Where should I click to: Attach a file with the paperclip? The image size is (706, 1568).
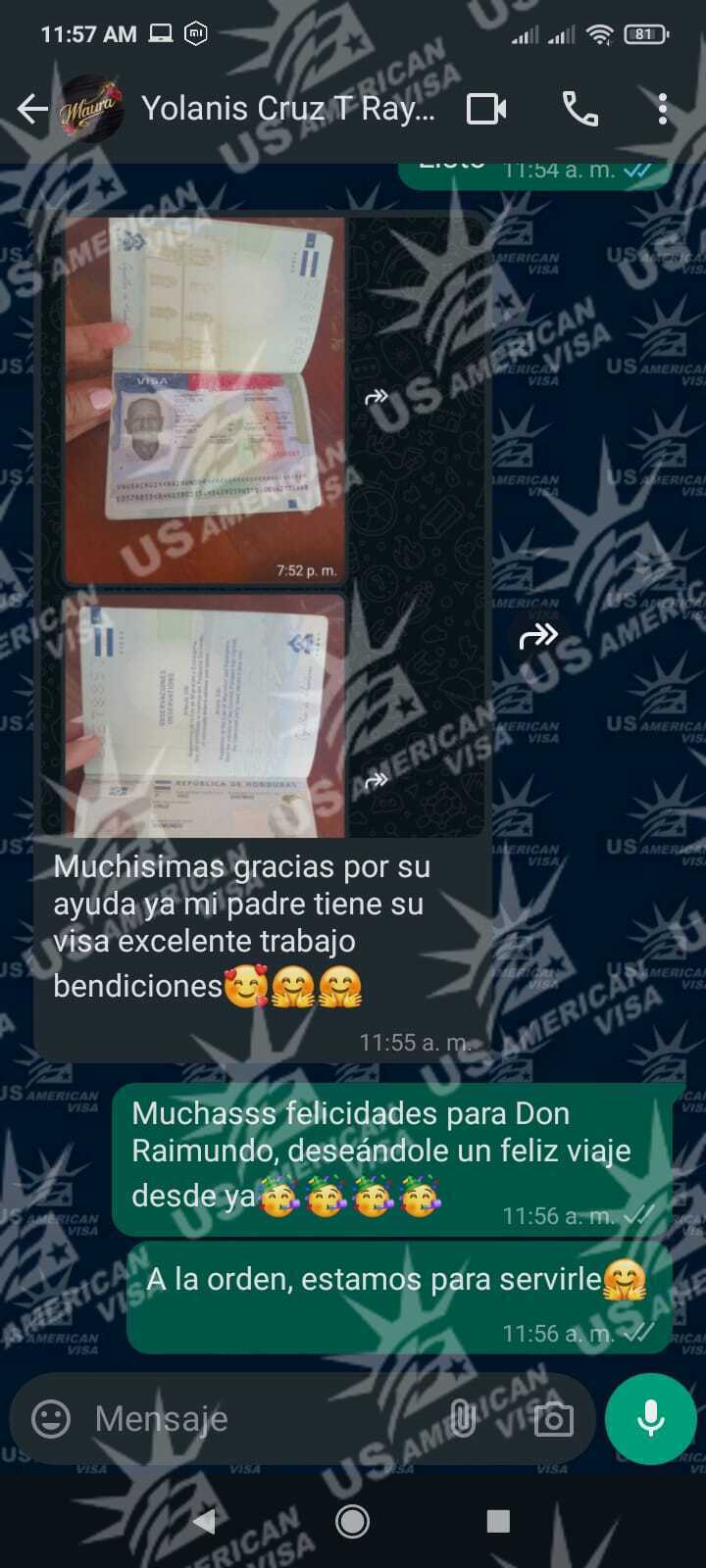462,1418
